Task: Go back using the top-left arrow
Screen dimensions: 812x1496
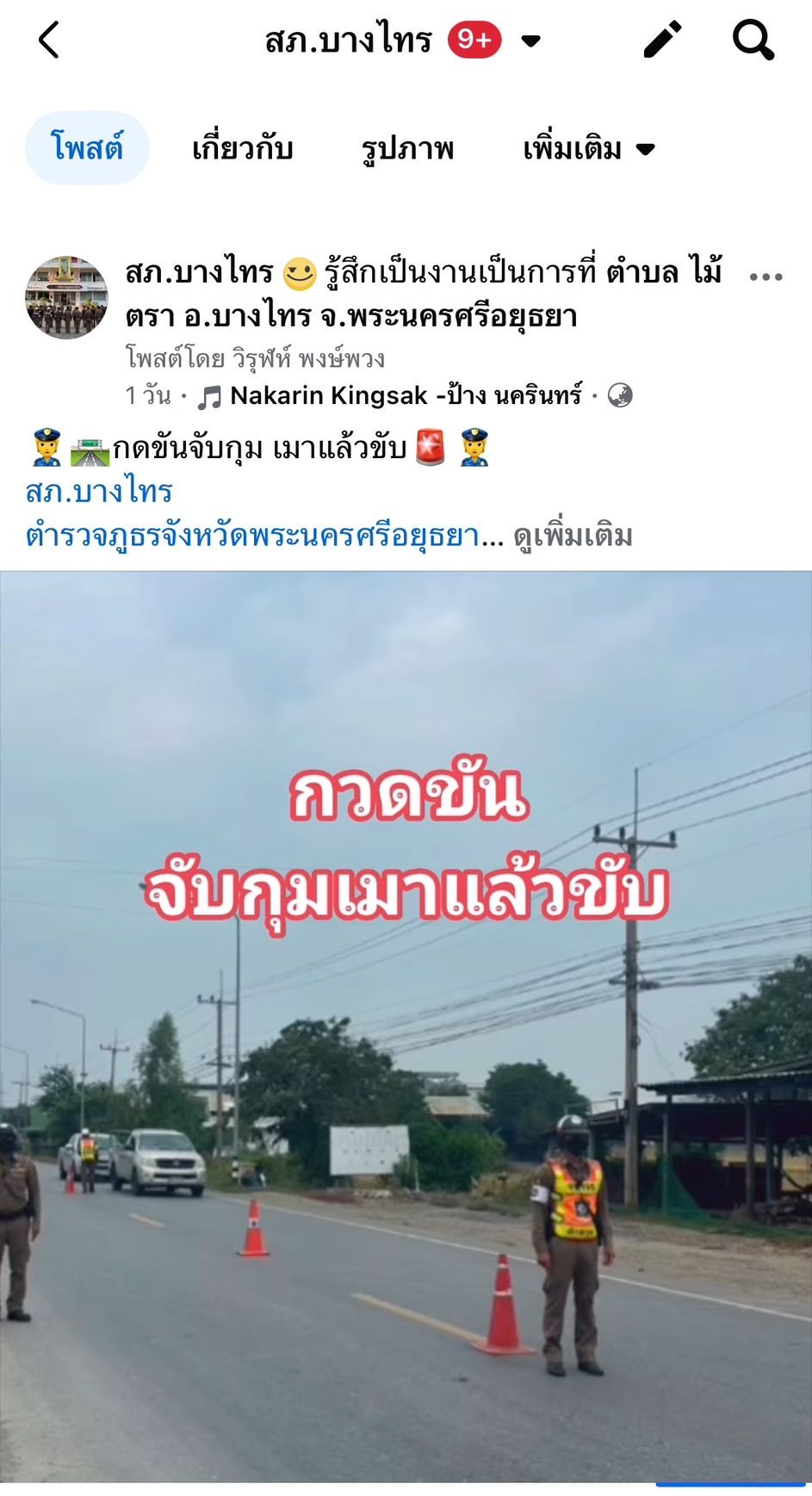Action: [x=49, y=40]
